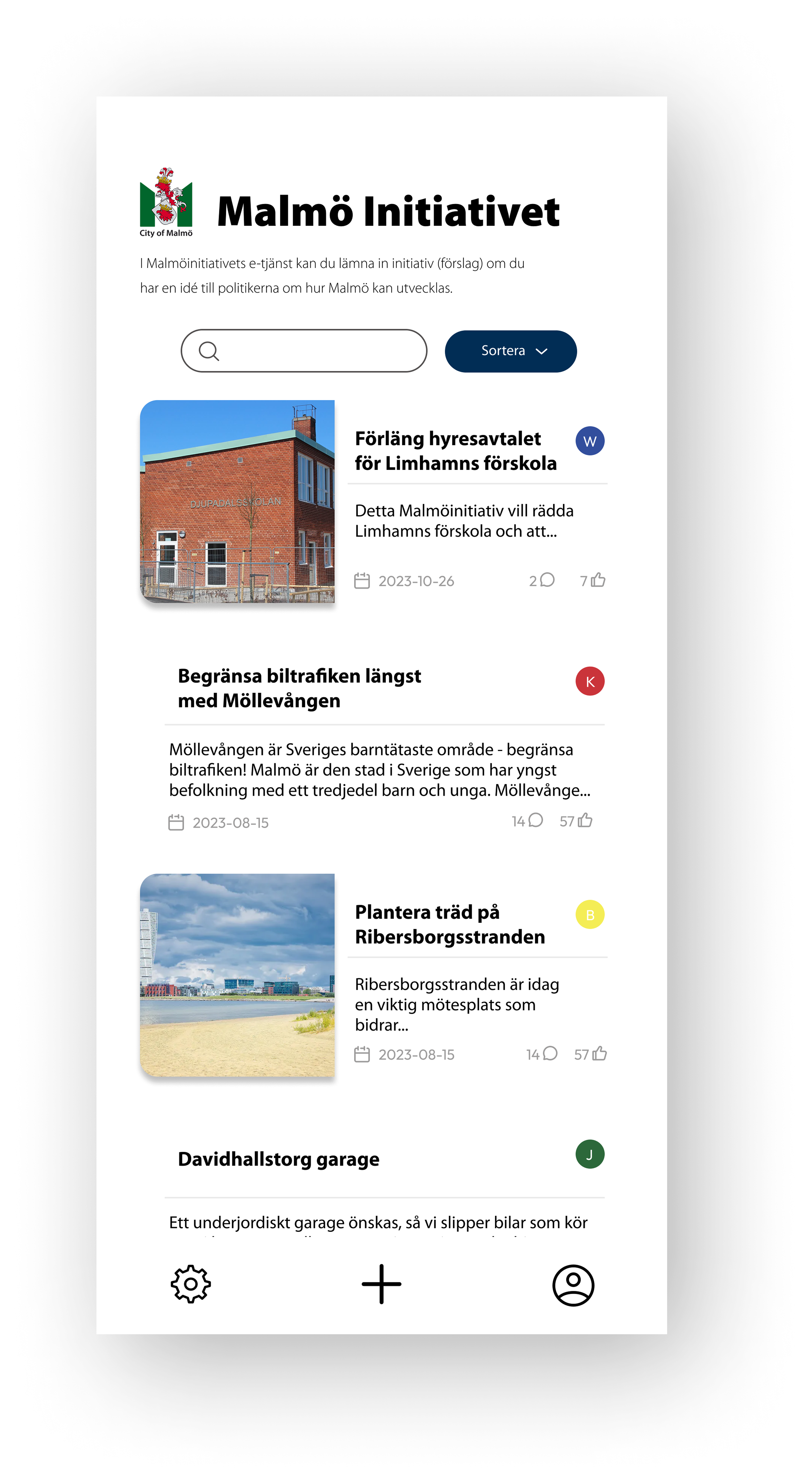Open the Limhamns förskola initiative
The height and width of the screenshot is (1479, 812).
pos(455,451)
